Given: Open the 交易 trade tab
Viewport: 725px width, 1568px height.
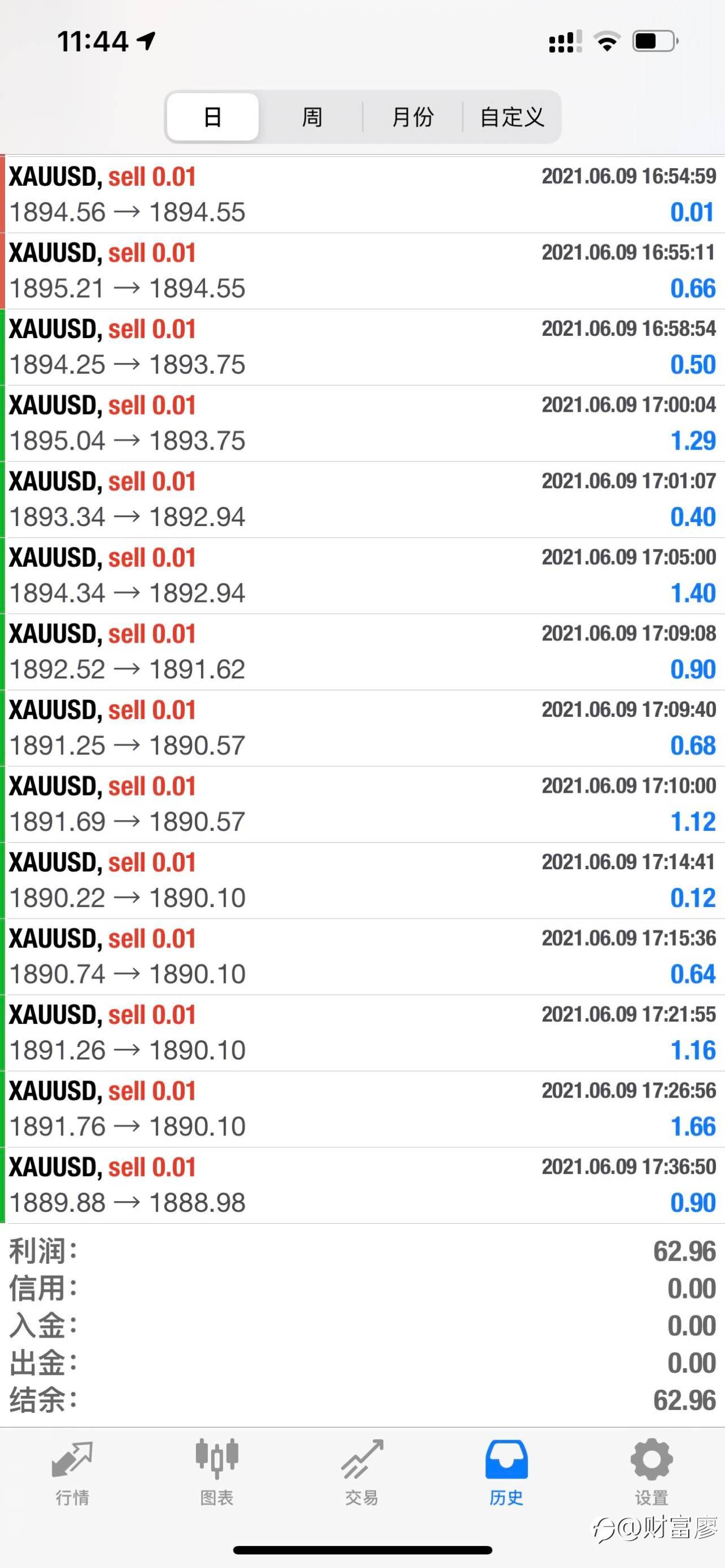Looking at the screenshot, I should click(x=361, y=1472).
